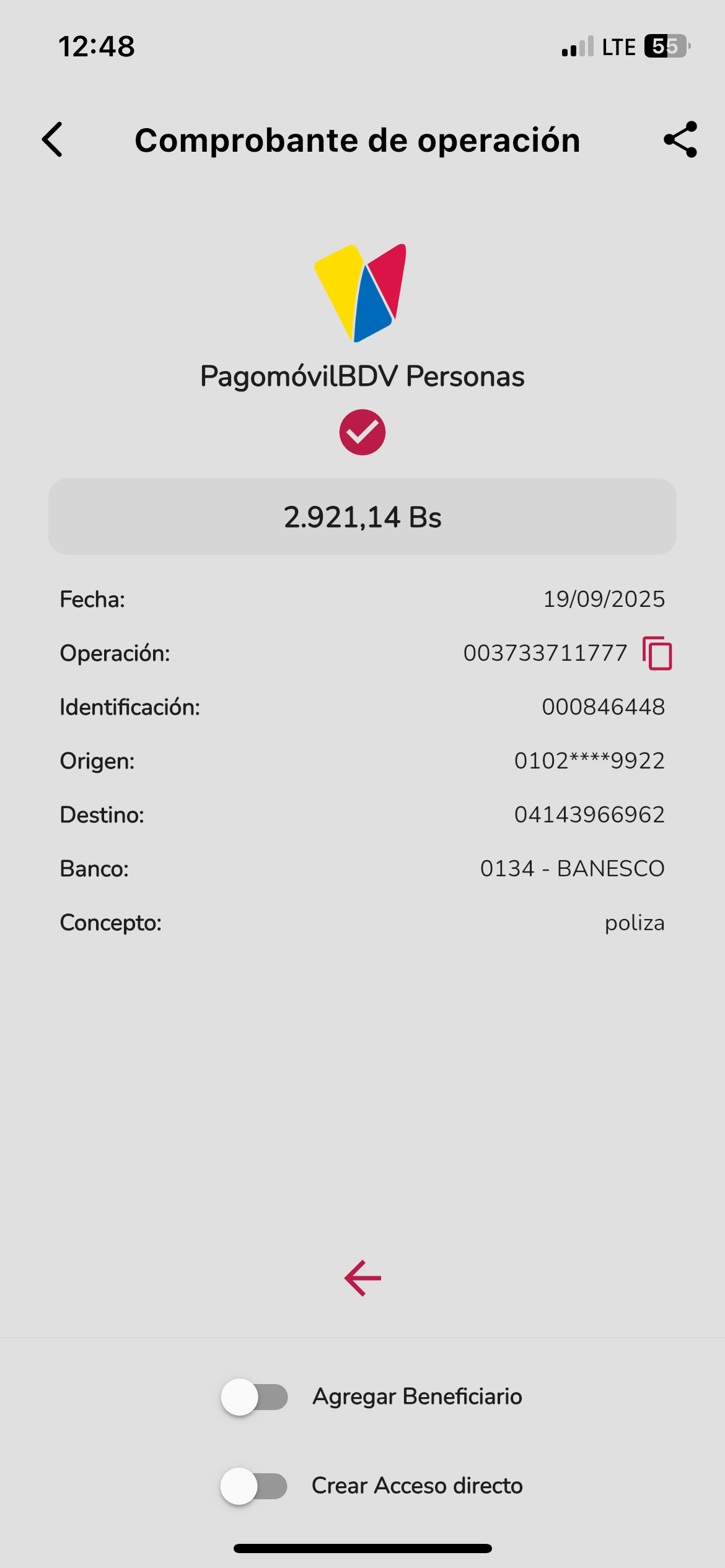The height and width of the screenshot is (1568, 725).
Task: Tap the red back arrow at the bottom
Action: coord(362,1278)
